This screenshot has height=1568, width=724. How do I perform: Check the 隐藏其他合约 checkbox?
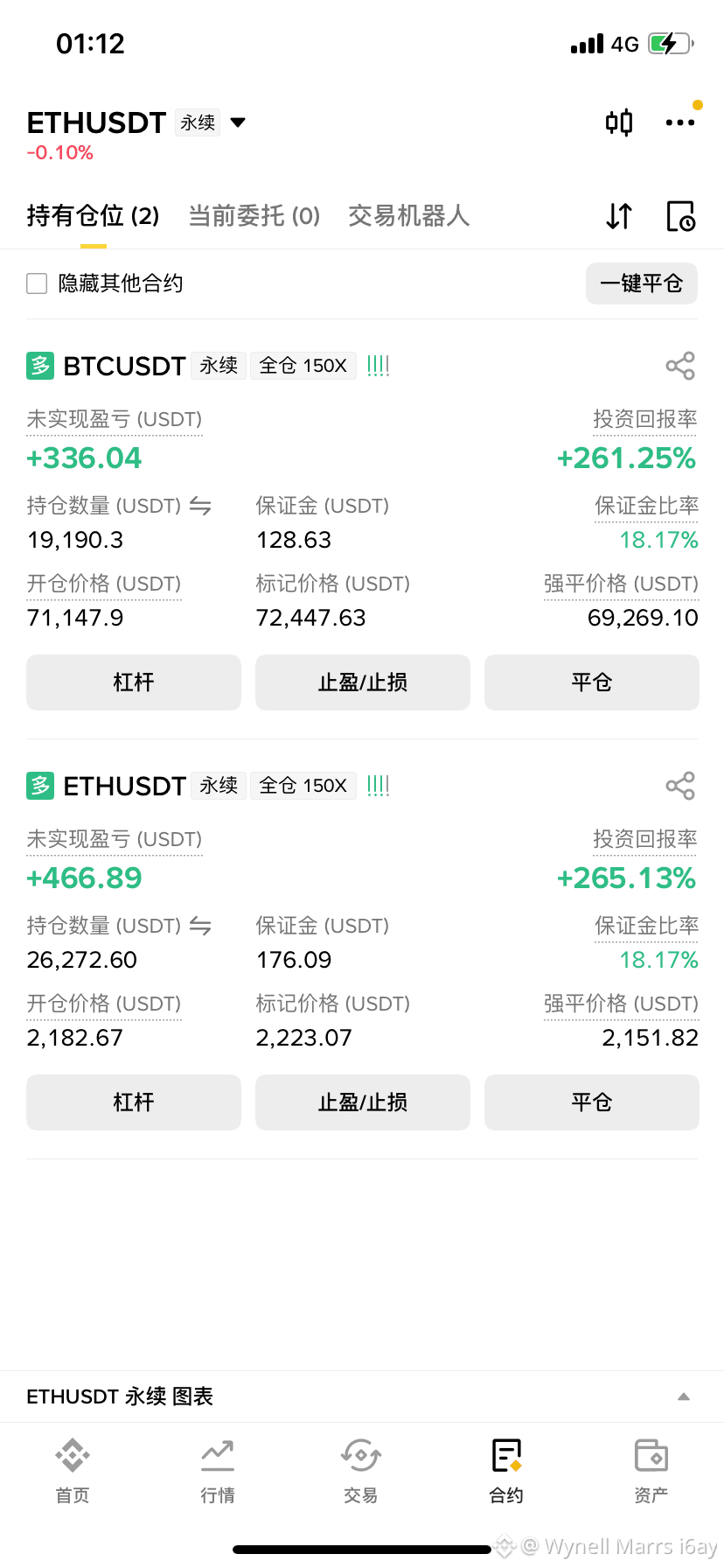pos(37,283)
